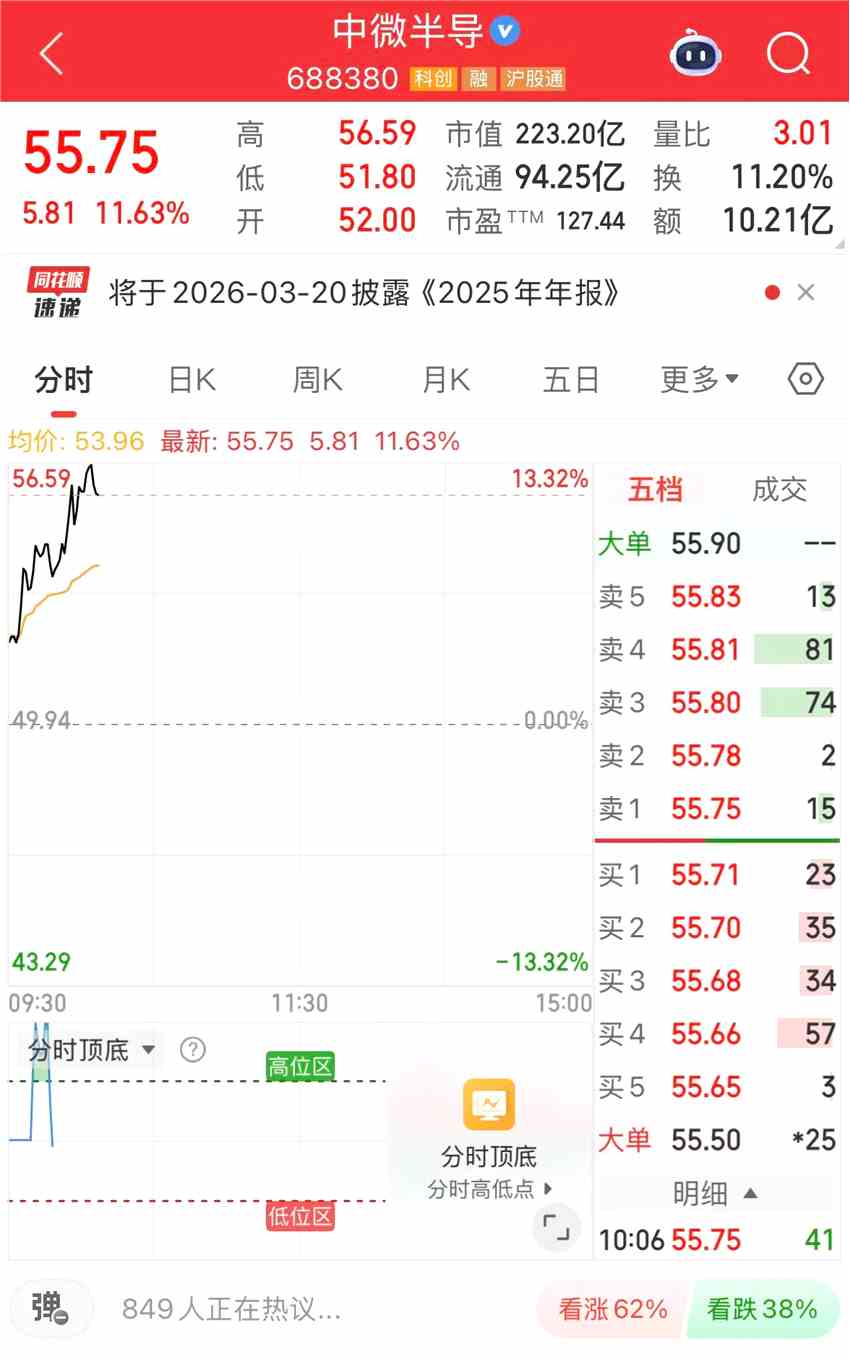Expand the 更多 chart options dropdown
850x1361 pixels.
point(699,380)
